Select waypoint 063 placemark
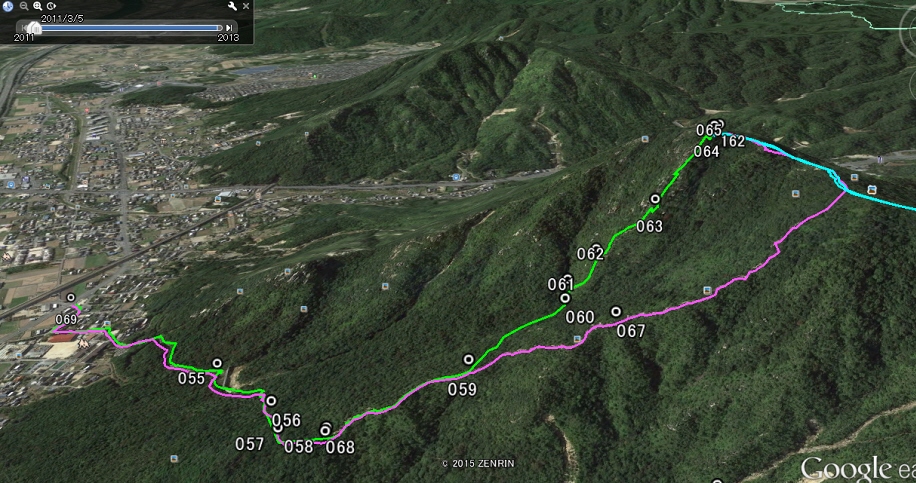916x483 pixels. point(655,199)
